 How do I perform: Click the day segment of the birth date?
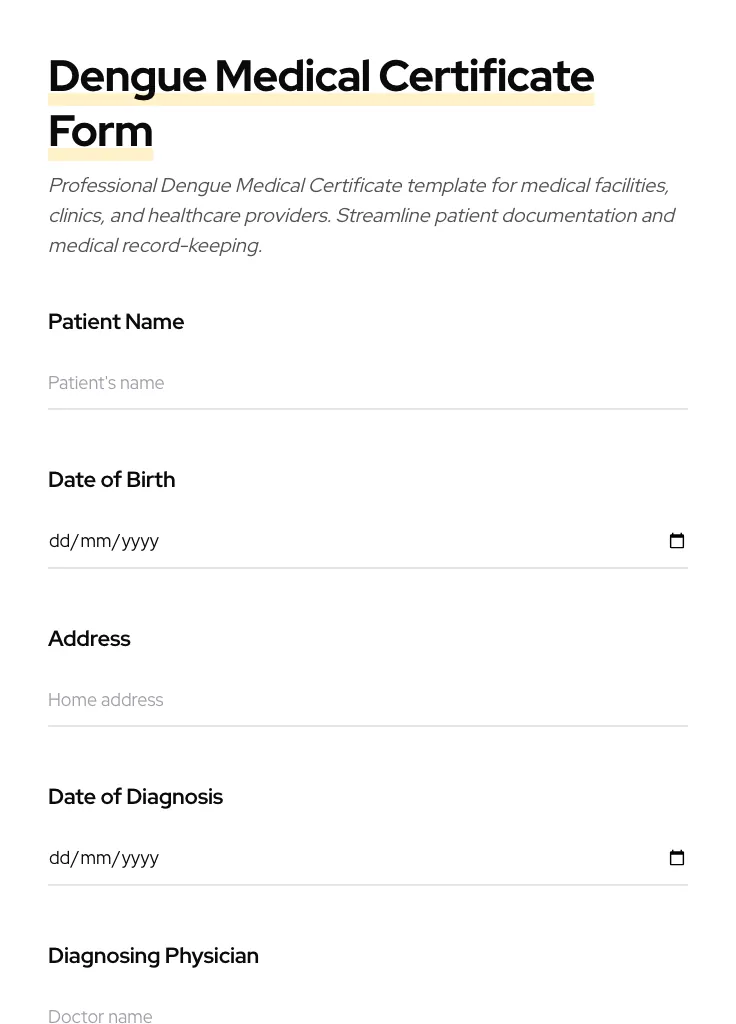coord(58,541)
